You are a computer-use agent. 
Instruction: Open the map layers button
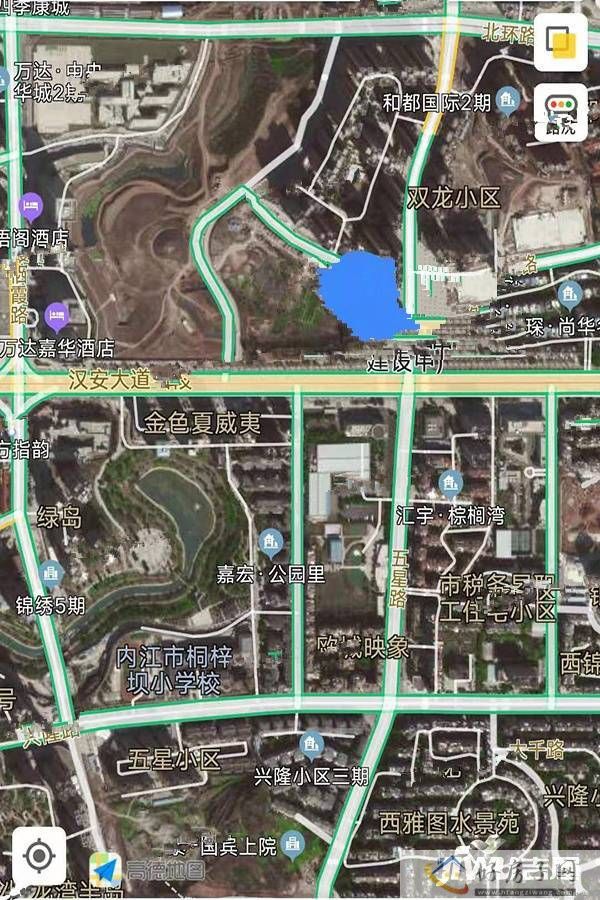coord(560,43)
